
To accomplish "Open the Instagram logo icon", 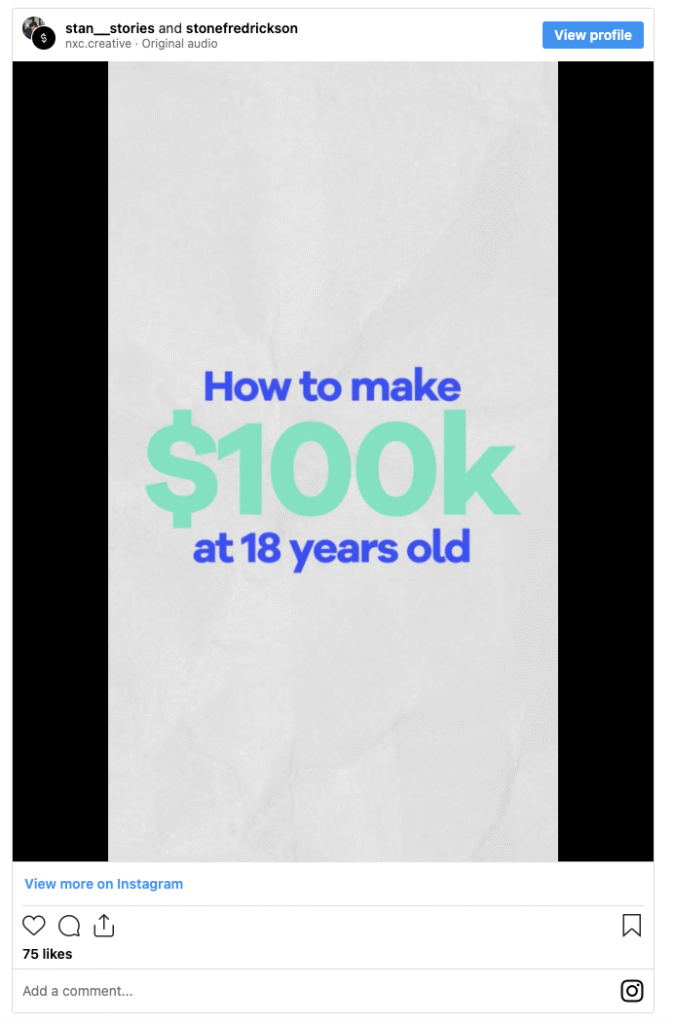I will click(x=632, y=991).
